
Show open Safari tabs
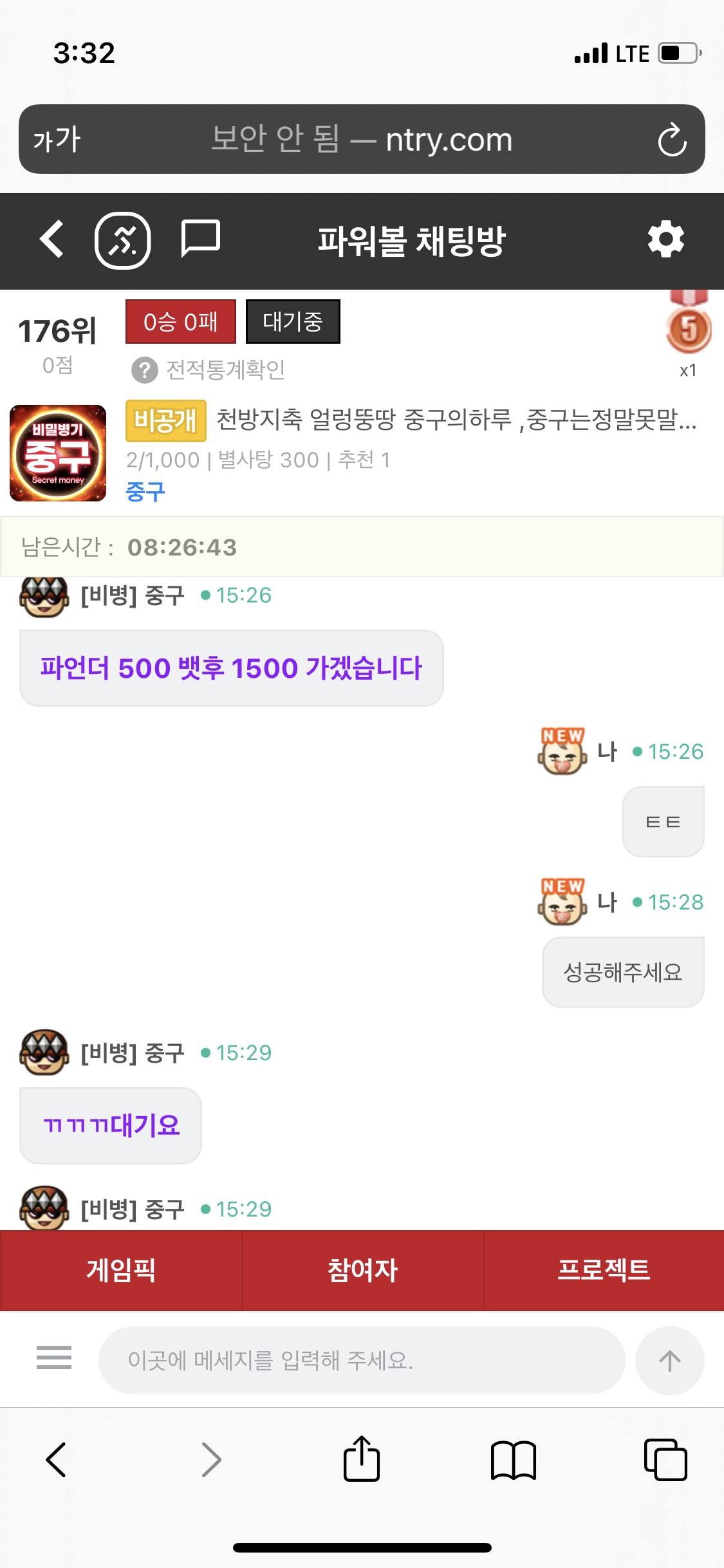tap(665, 1459)
